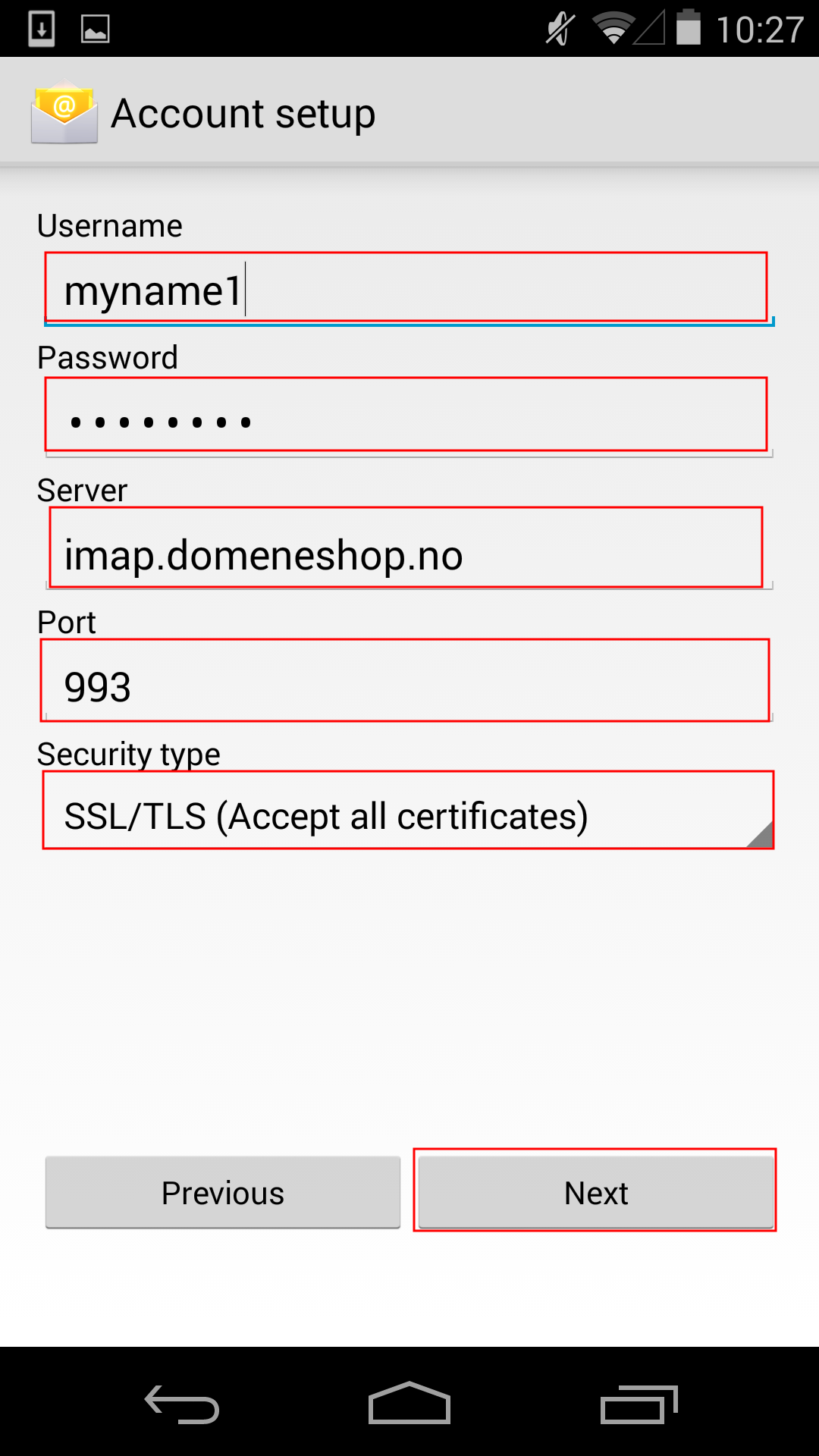Select the Port field showing 993
The image size is (819, 1456).
(x=409, y=681)
